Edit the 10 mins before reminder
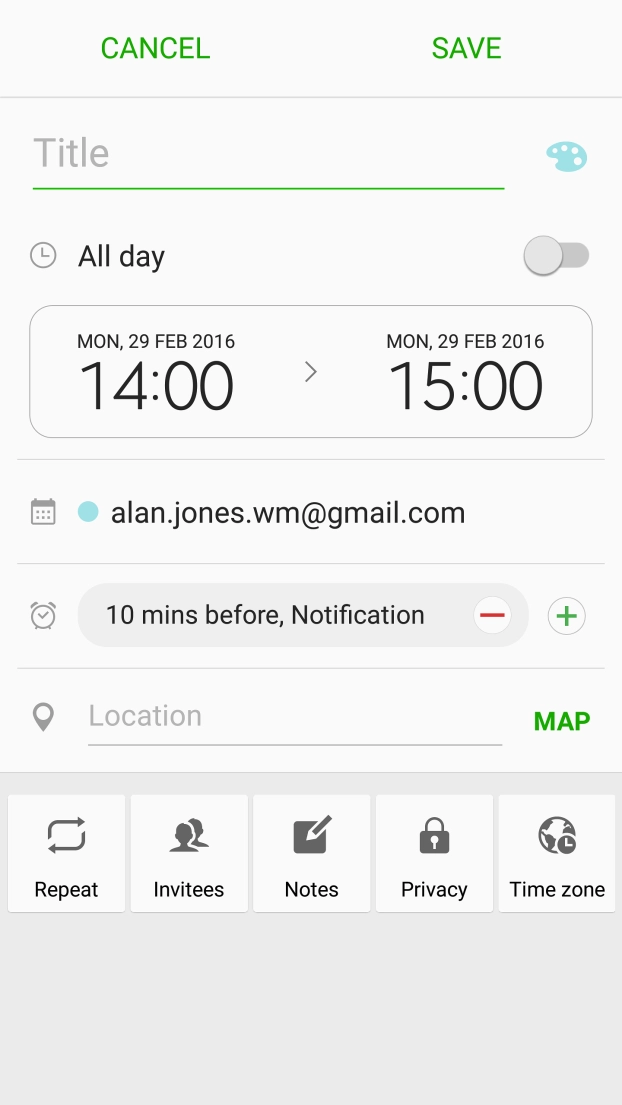This screenshot has height=1105, width=622. point(265,615)
